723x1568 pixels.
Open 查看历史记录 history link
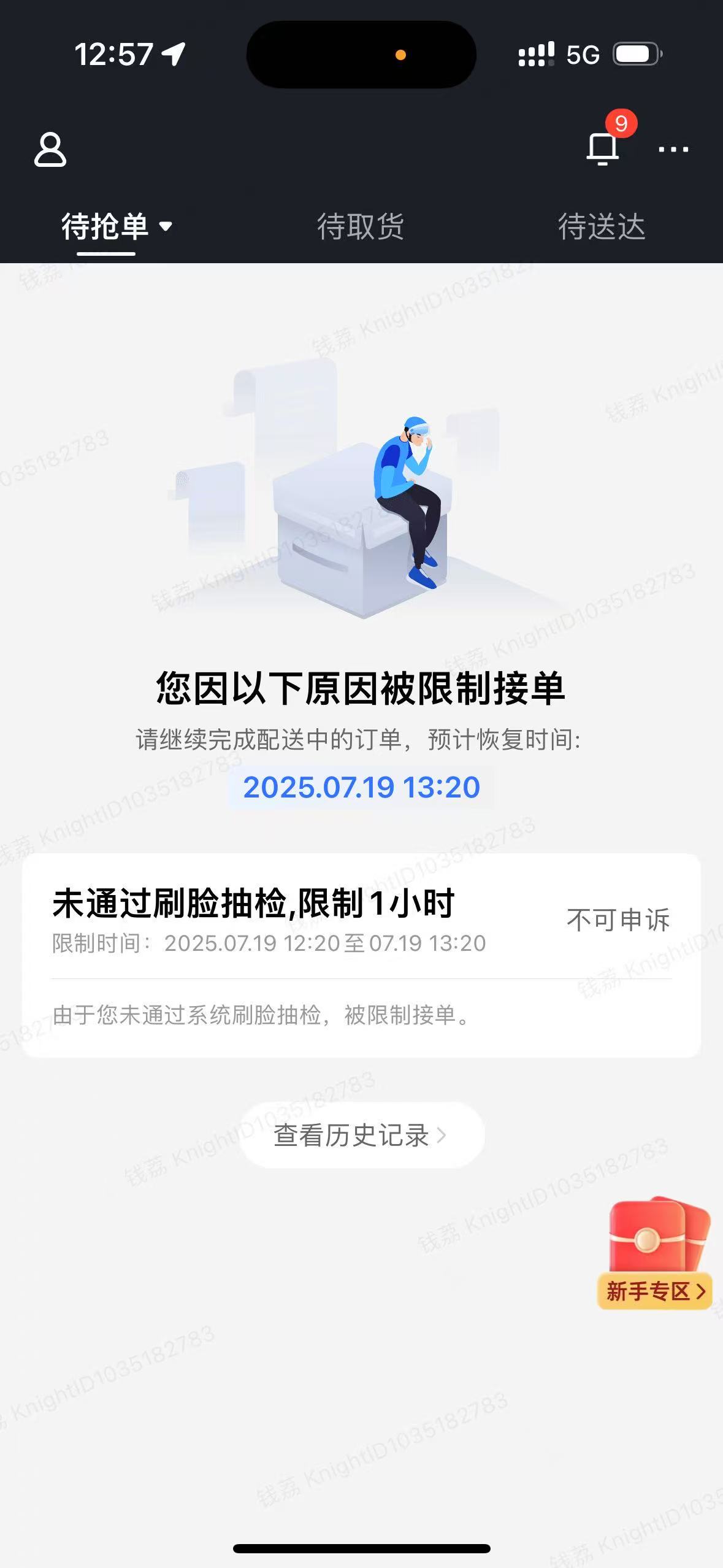[361, 1136]
